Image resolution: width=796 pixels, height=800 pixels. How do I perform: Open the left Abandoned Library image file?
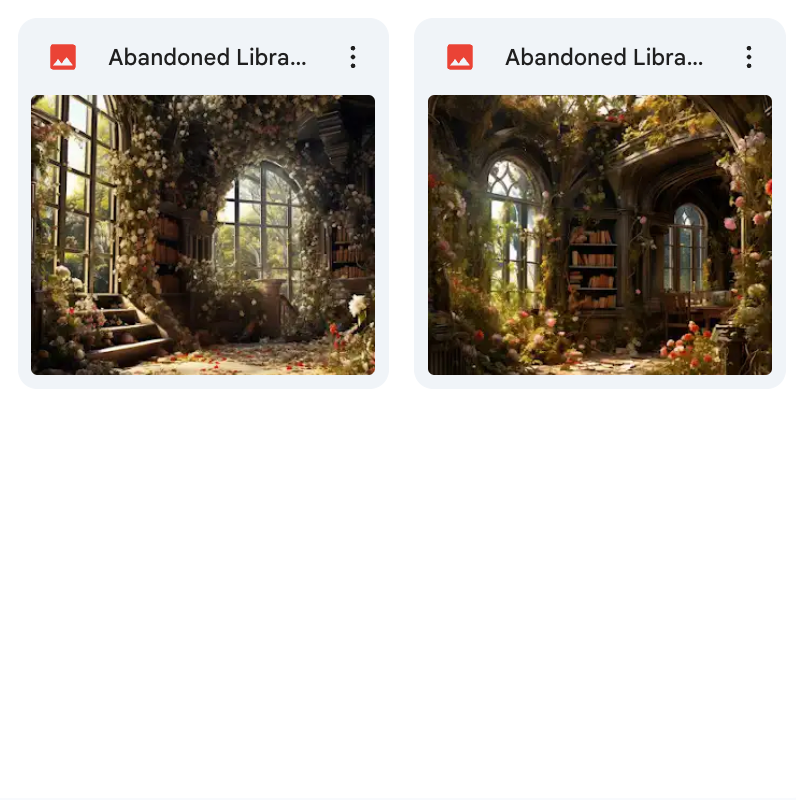coord(203,235)
